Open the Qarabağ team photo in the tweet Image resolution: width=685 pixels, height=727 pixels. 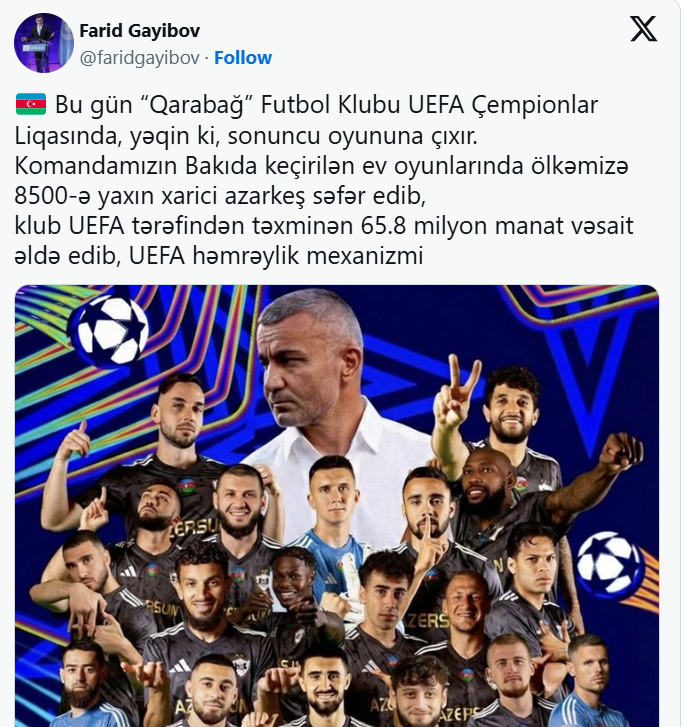pos(337,505)
